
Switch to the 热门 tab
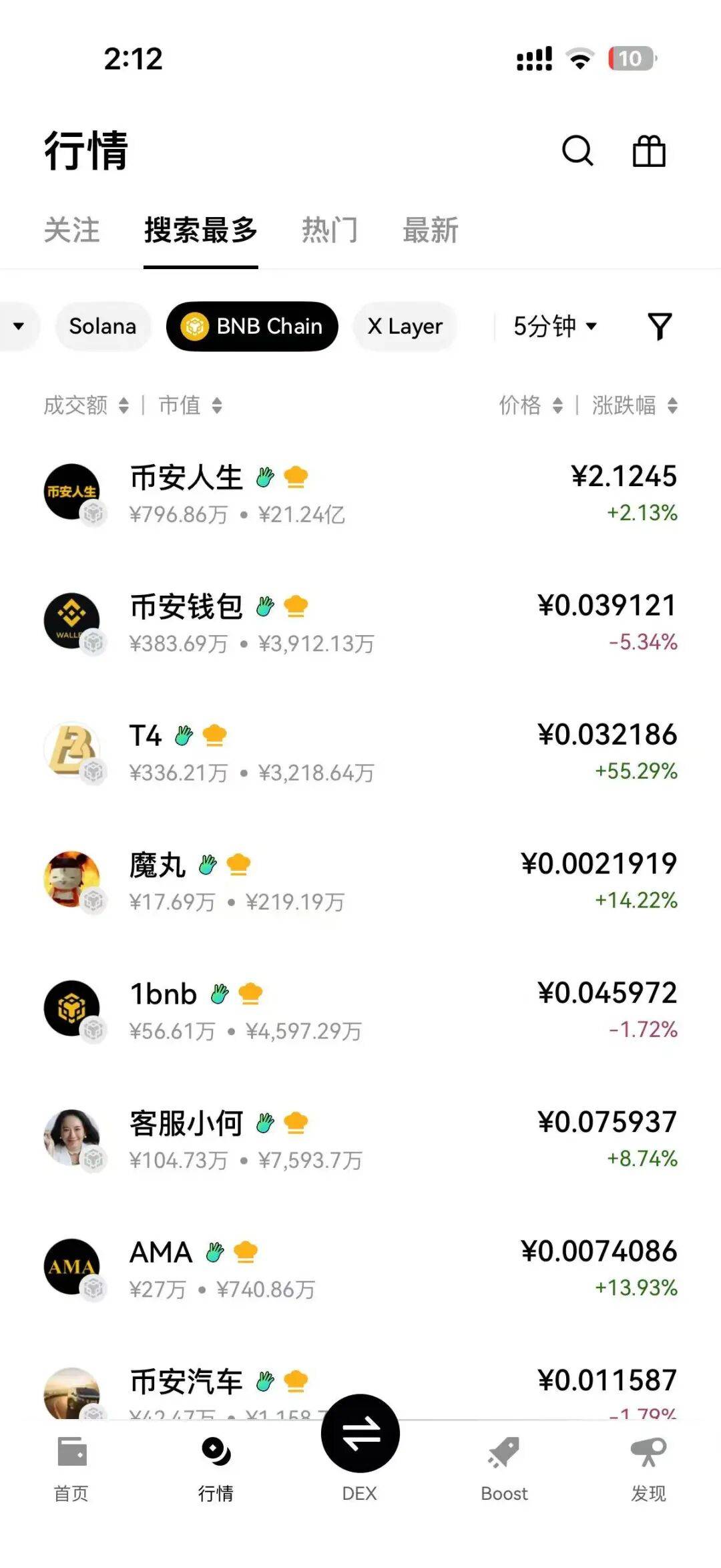point(330,230)
